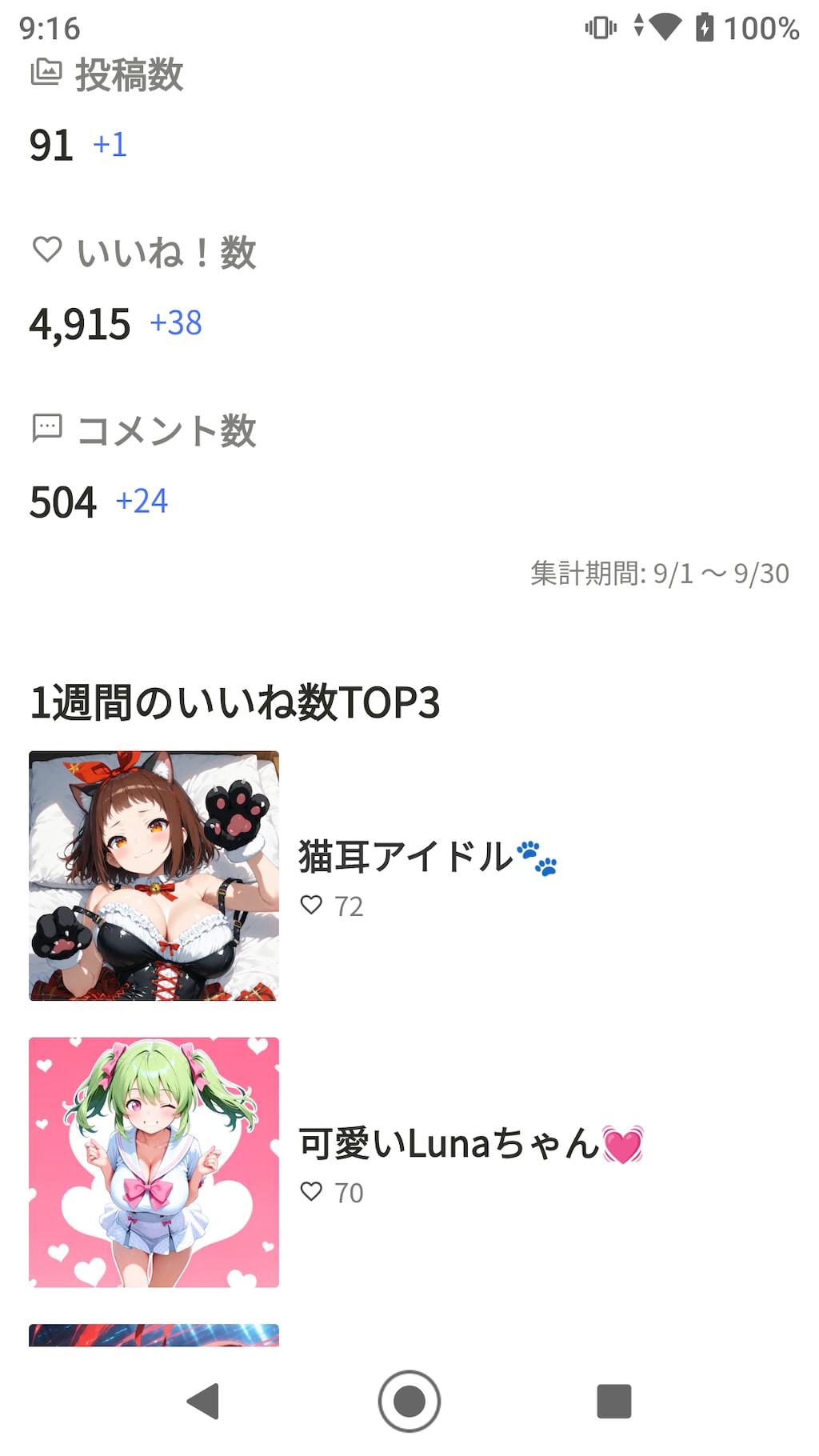Click the heart icon under 可愛いLunaちゃん

[x=312, y=1192]
